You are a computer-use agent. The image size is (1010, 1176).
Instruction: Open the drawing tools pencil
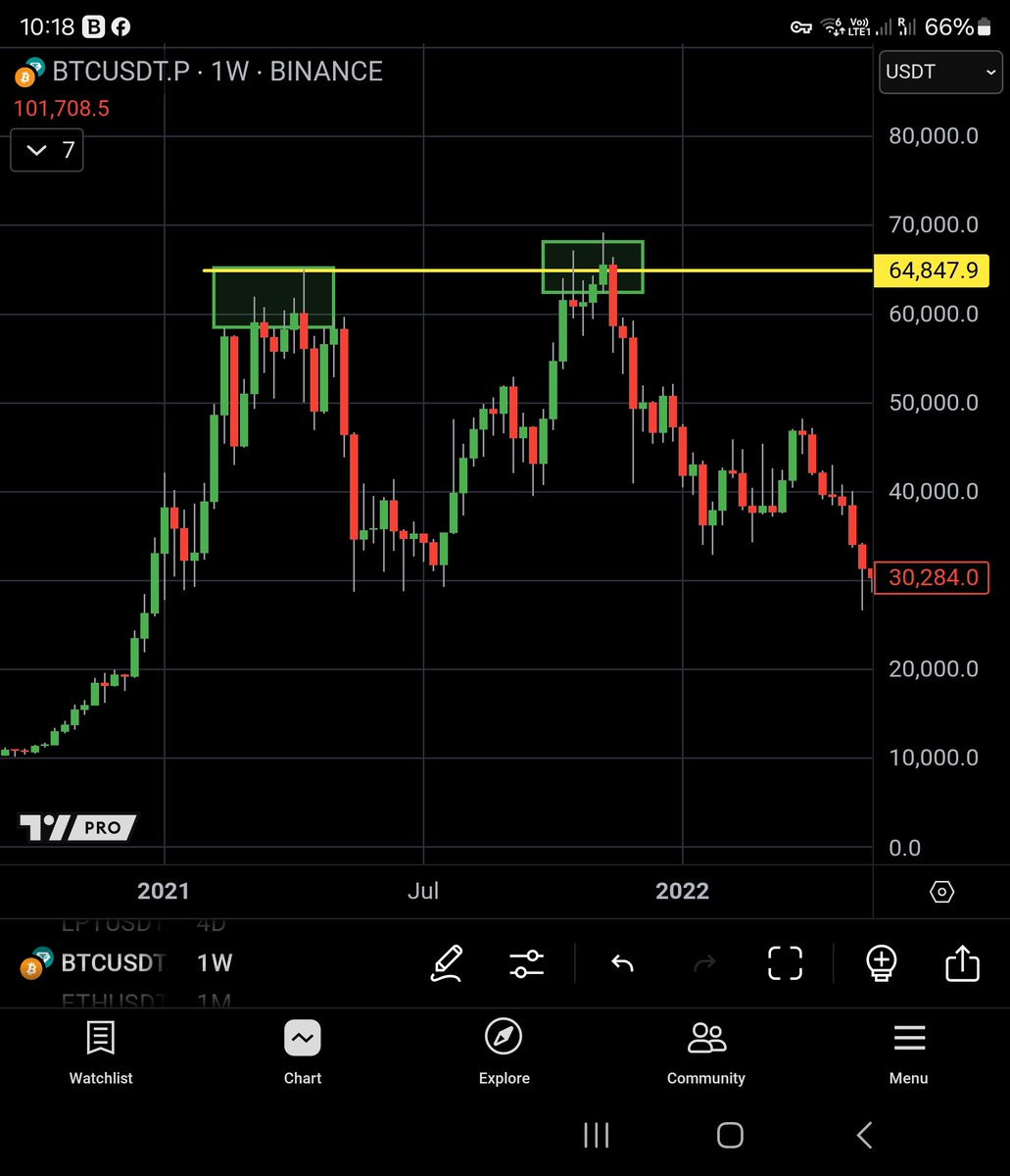tap(447, 962)
